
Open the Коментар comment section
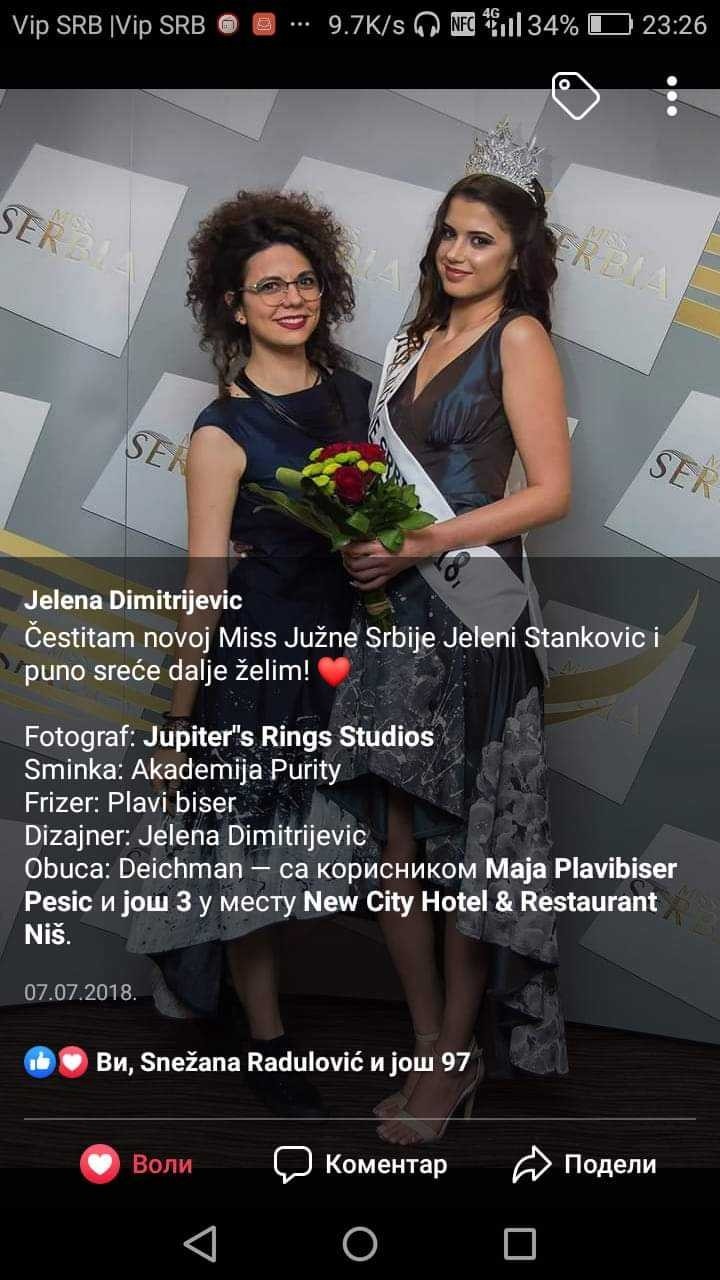pyautogui.click(x=360, y=1164)
